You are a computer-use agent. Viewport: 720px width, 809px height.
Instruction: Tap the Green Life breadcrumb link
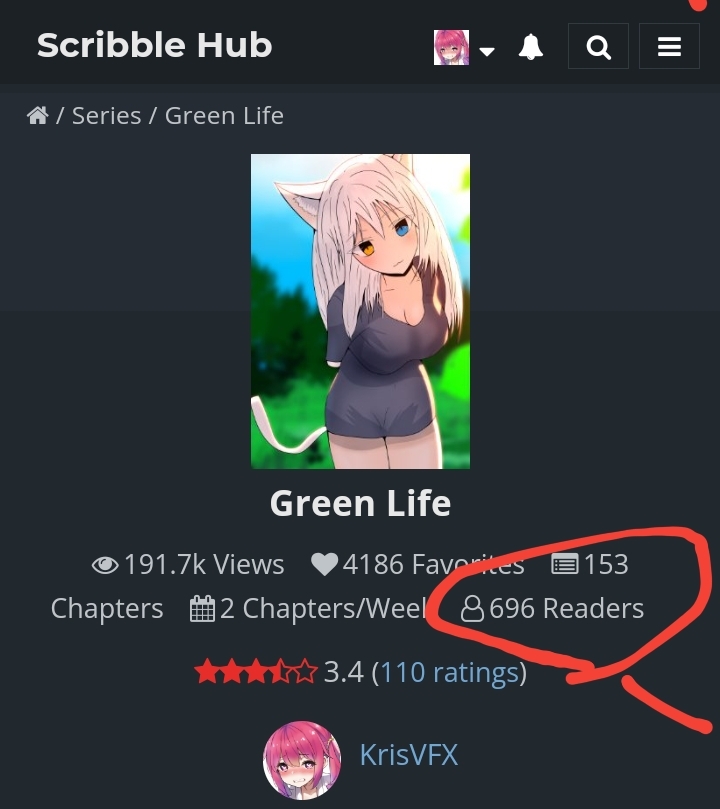pos(224,116)
